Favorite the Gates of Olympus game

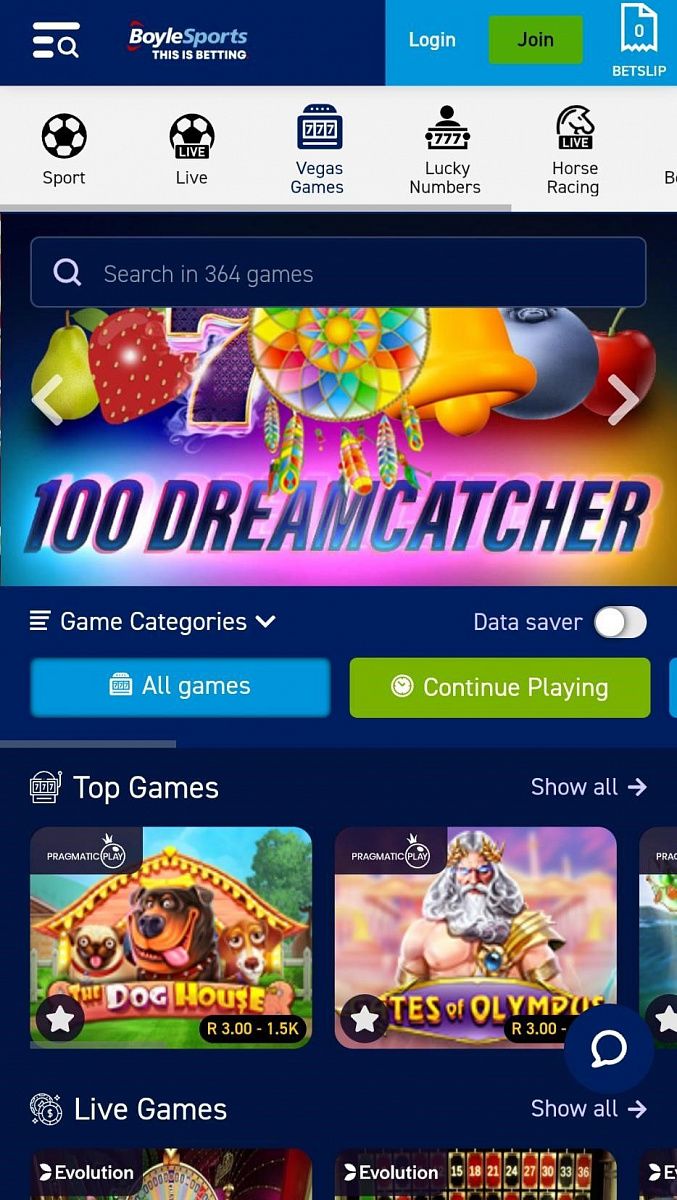click(x=365, y=1019)
